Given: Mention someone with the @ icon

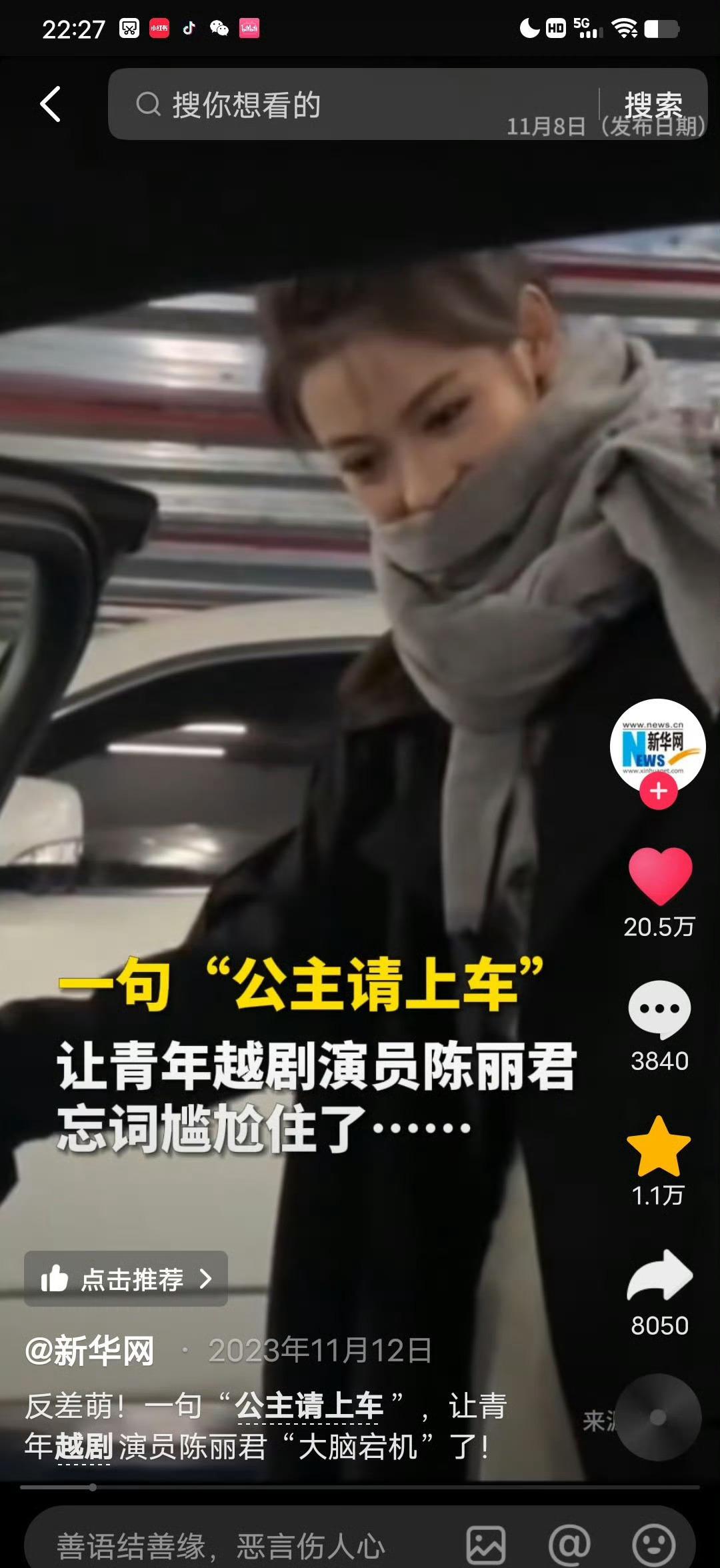Looking at the screenshot, I should 569,1544.
